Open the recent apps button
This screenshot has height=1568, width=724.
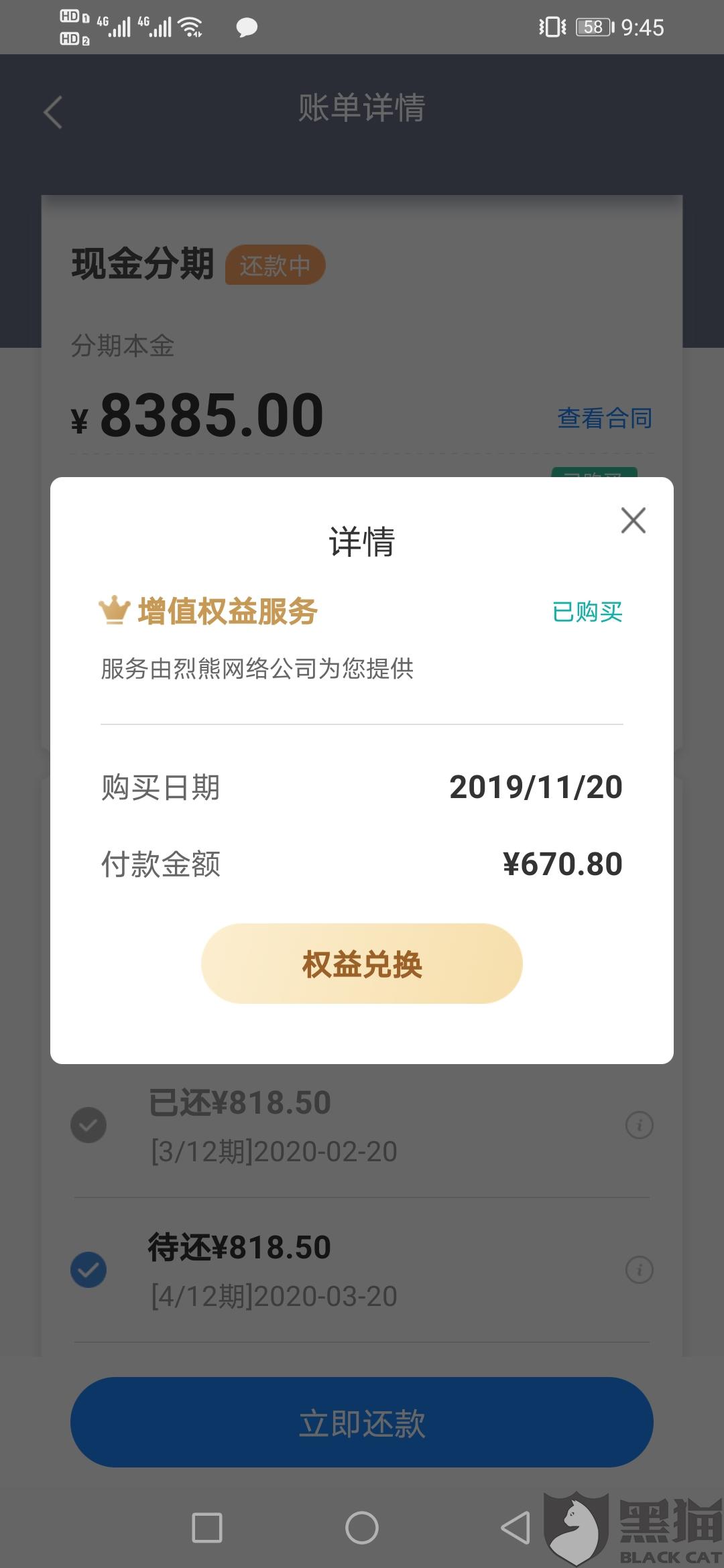207,1528
